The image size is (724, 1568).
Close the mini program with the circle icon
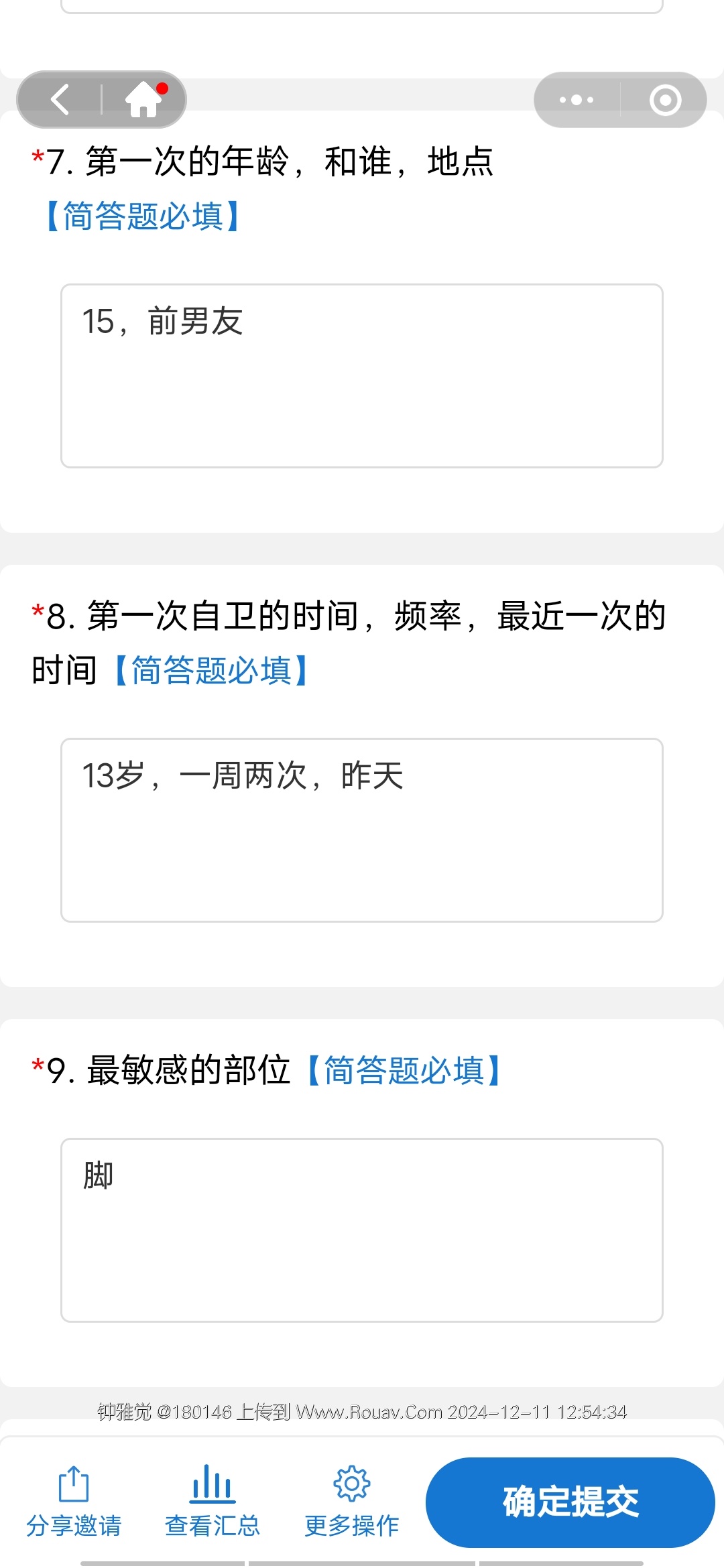tap(665, 100)
